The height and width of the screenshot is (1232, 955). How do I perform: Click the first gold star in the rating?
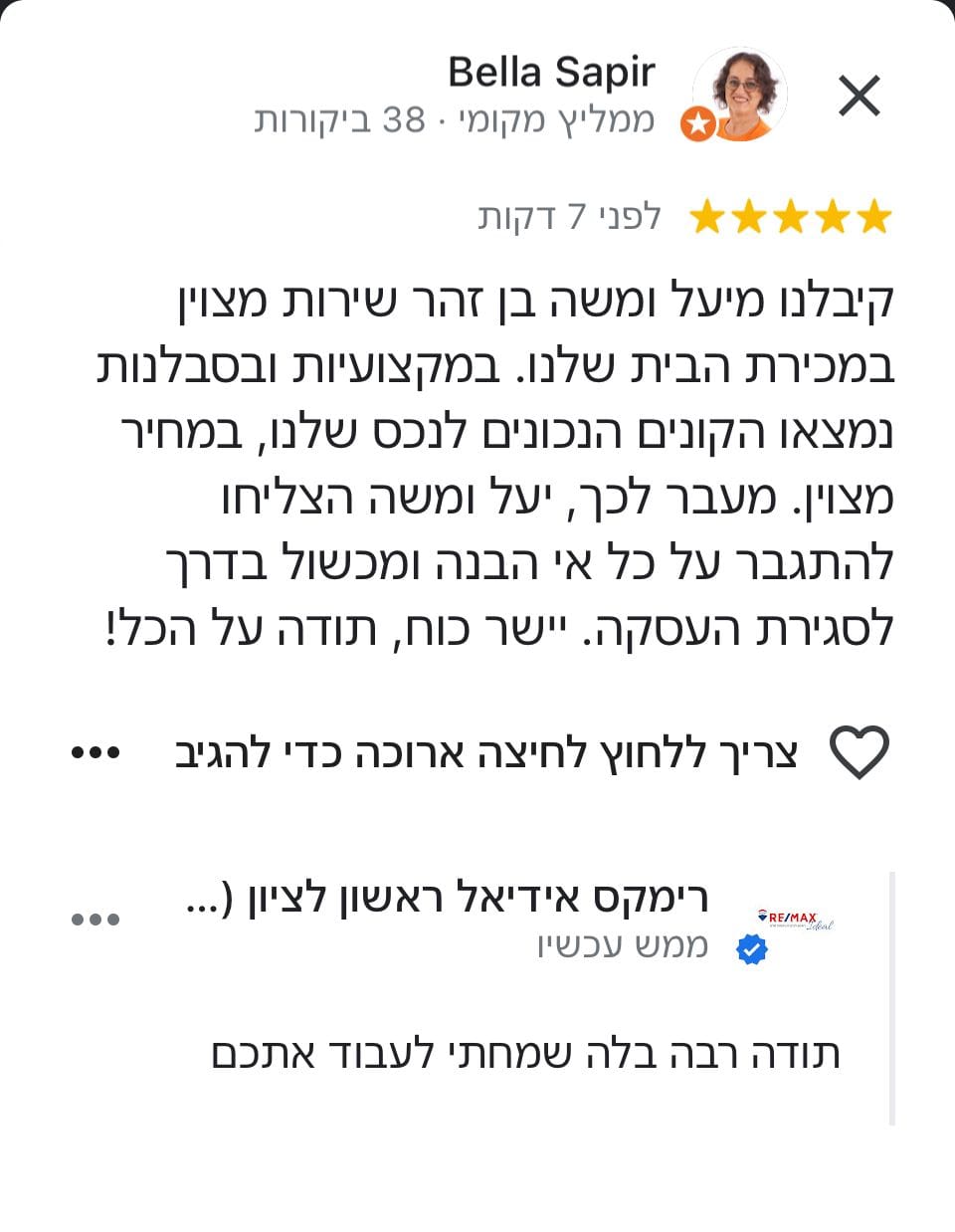coord(707,215)
